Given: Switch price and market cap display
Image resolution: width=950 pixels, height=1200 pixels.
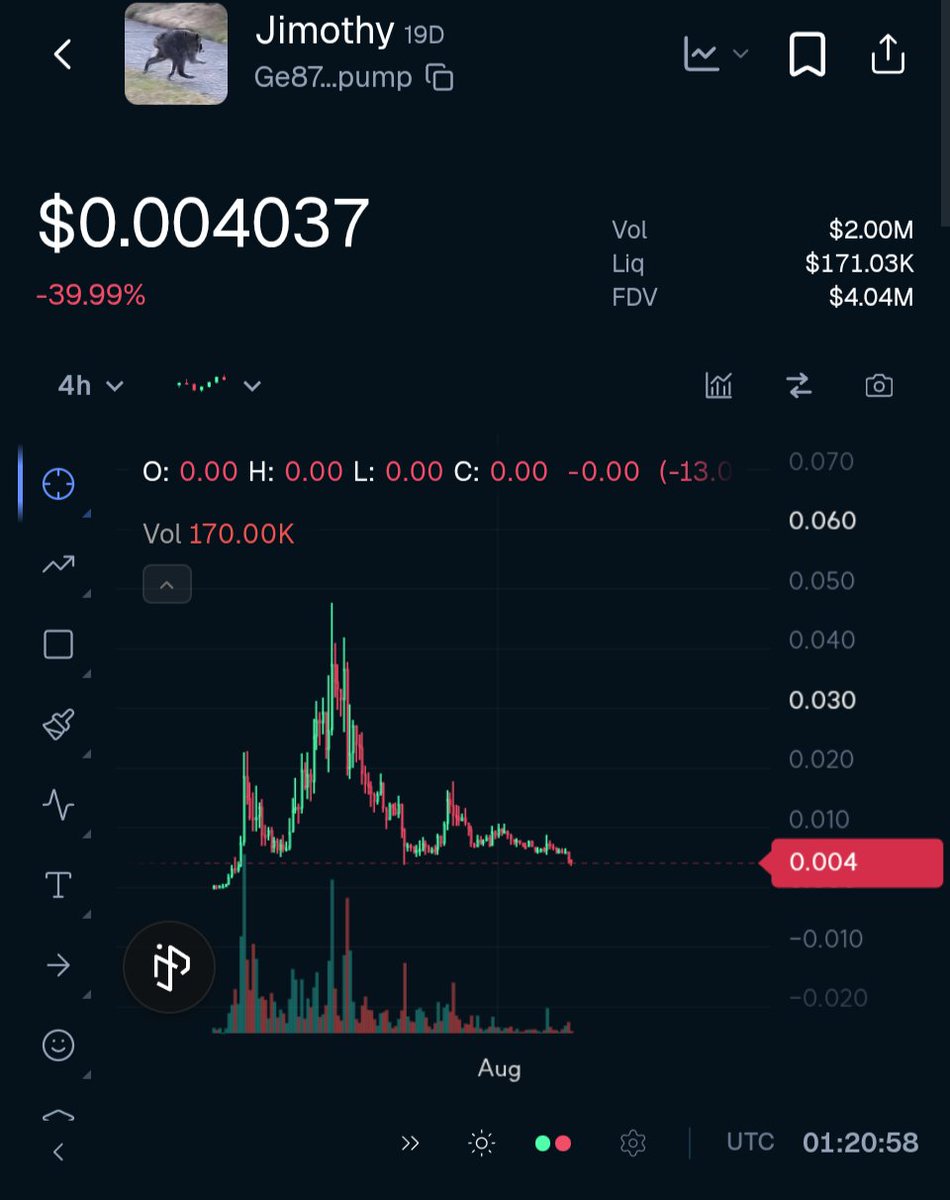Looking at the screenshot, I should [x=799, y=385].
